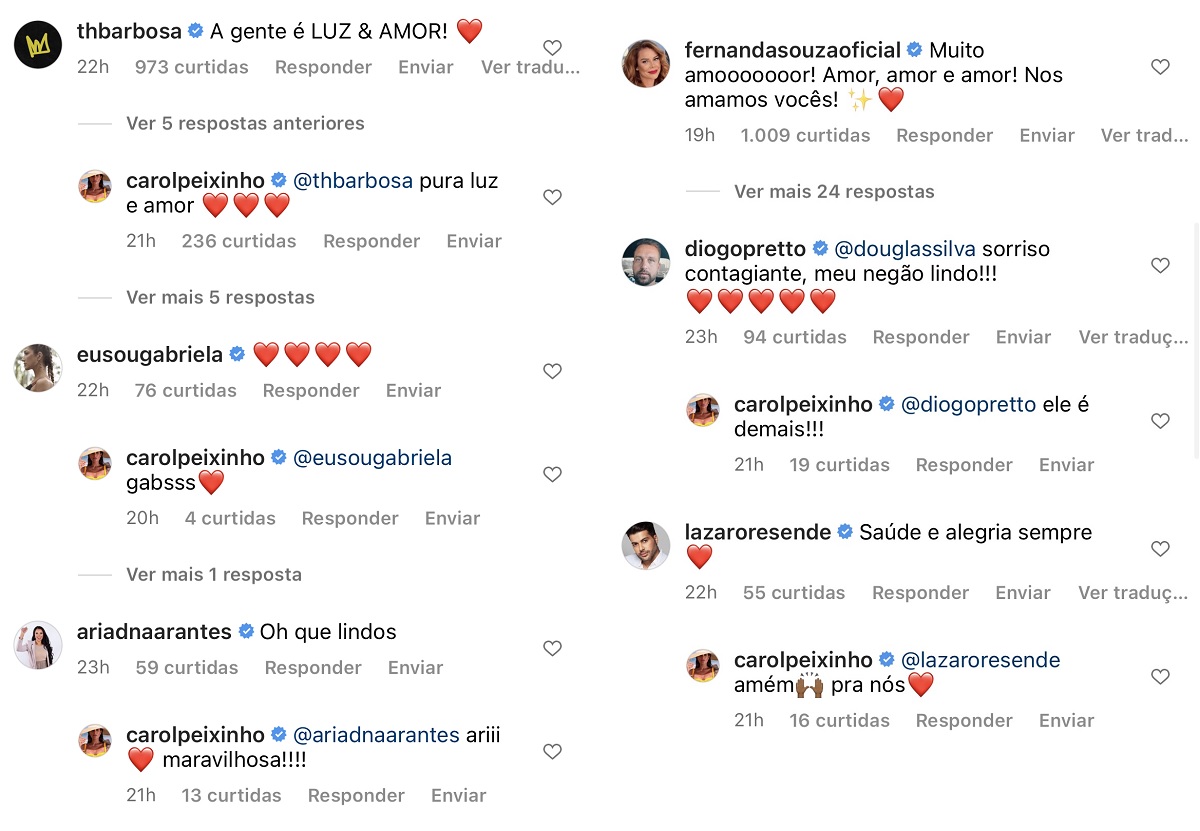The width and height of the screenshot is (1200, 831).
Task: Send ariadnaarantes' comment via Enviar
Action: 415,667
